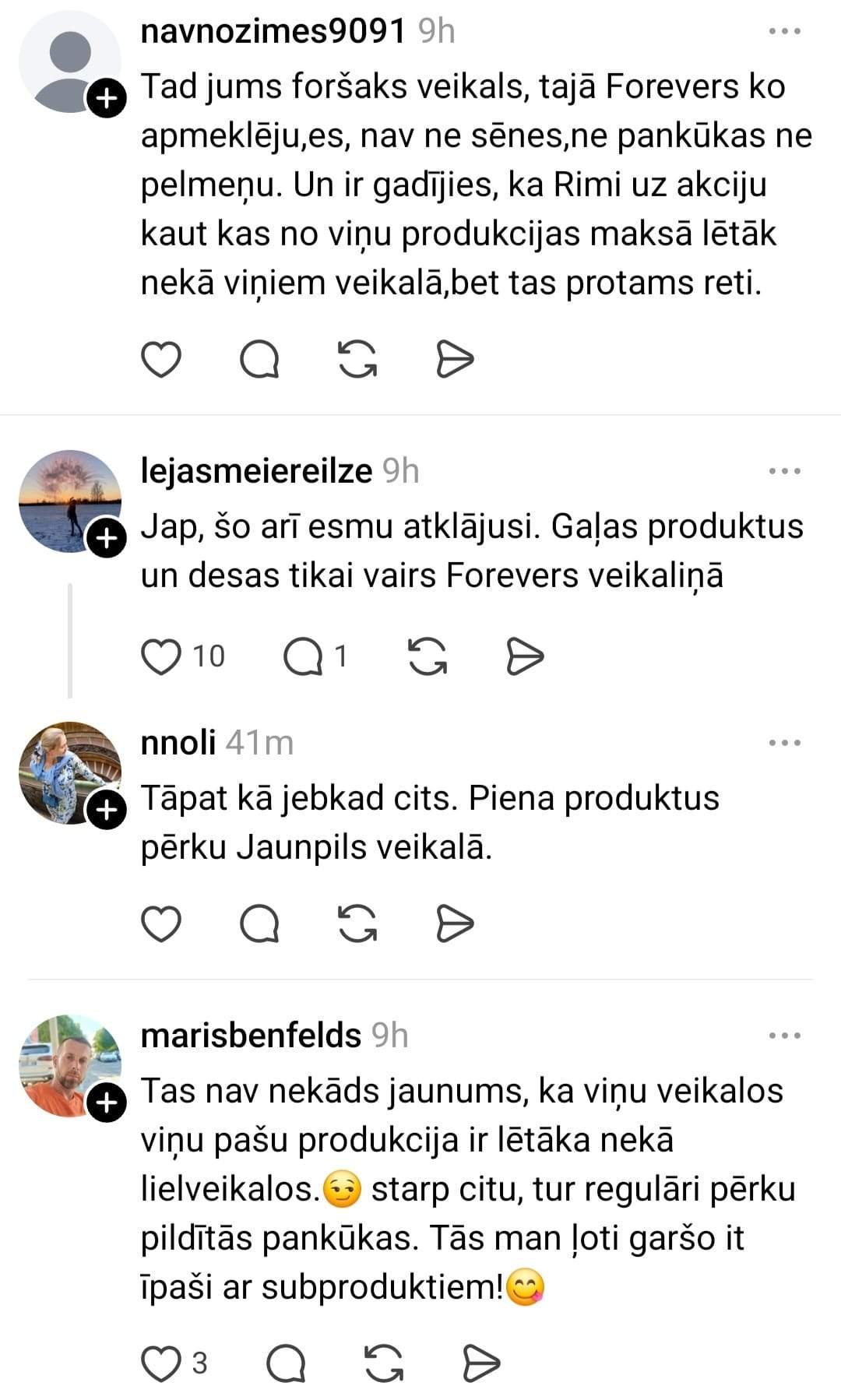
Task: Reply to navnozimes9091's comment
Action: tap(259, 359)
